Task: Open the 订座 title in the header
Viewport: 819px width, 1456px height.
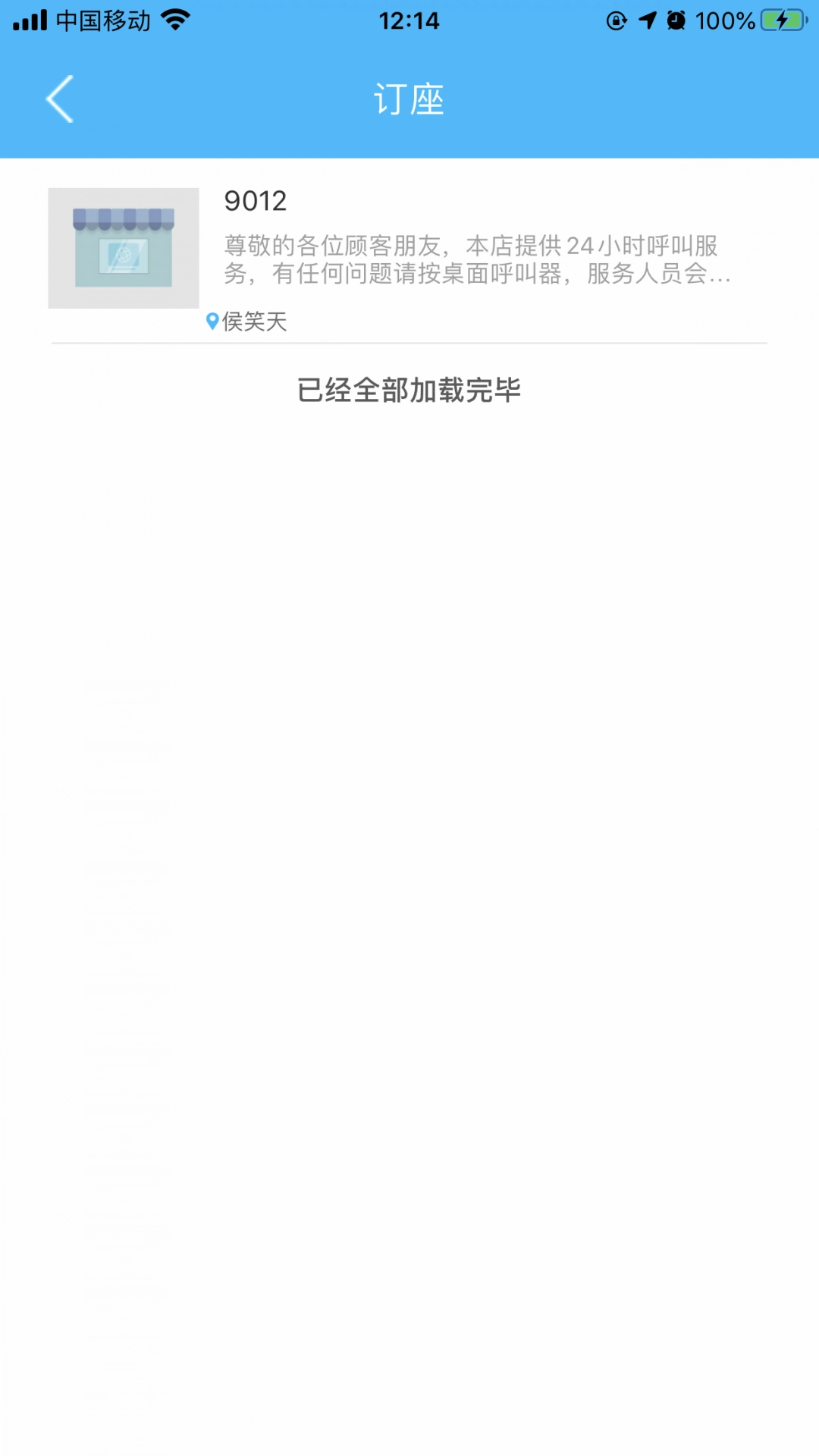Action: tap(409, 99)
